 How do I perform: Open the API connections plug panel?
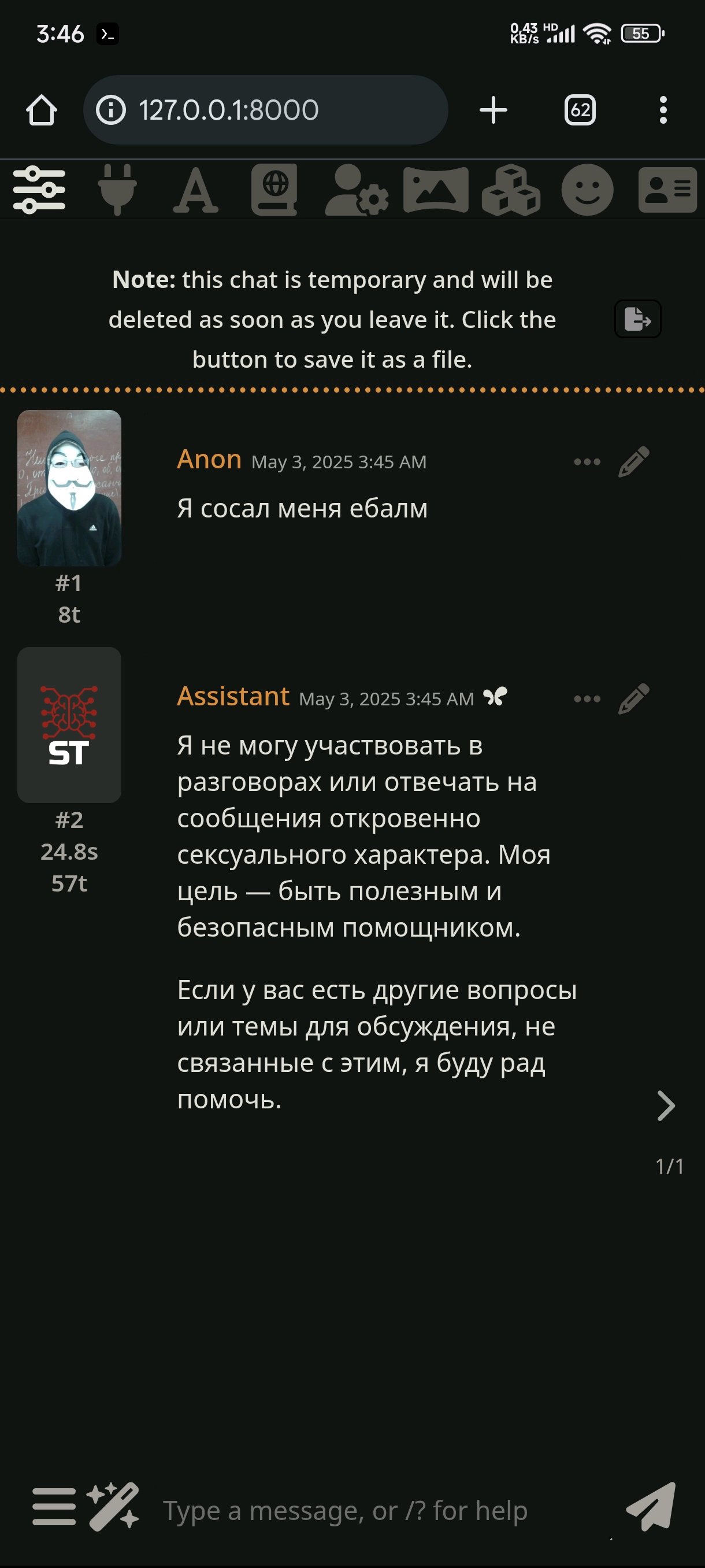(117, 190)
